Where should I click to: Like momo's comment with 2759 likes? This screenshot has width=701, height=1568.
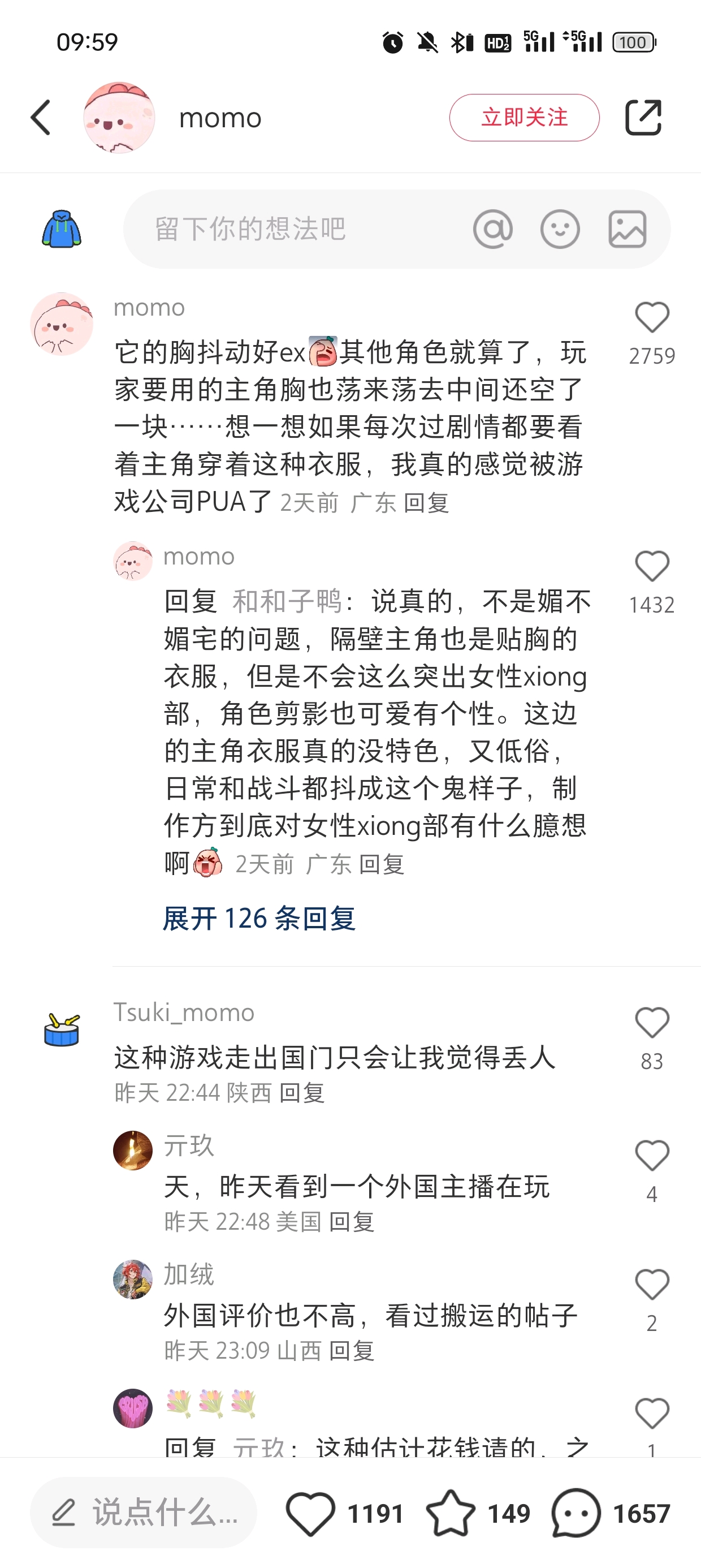coord(652,318)
